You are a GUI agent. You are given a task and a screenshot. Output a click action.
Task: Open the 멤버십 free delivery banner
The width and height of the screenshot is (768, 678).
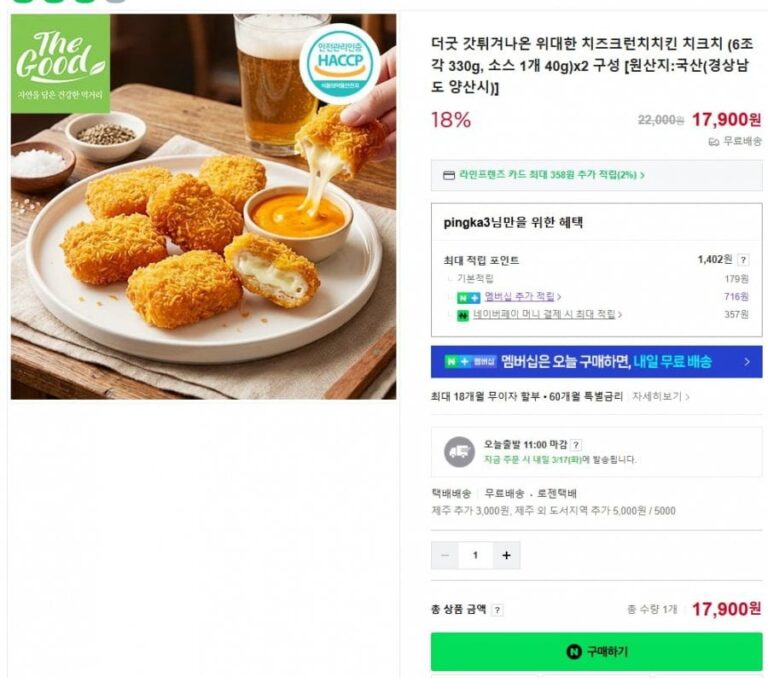[x=596, y=362]
